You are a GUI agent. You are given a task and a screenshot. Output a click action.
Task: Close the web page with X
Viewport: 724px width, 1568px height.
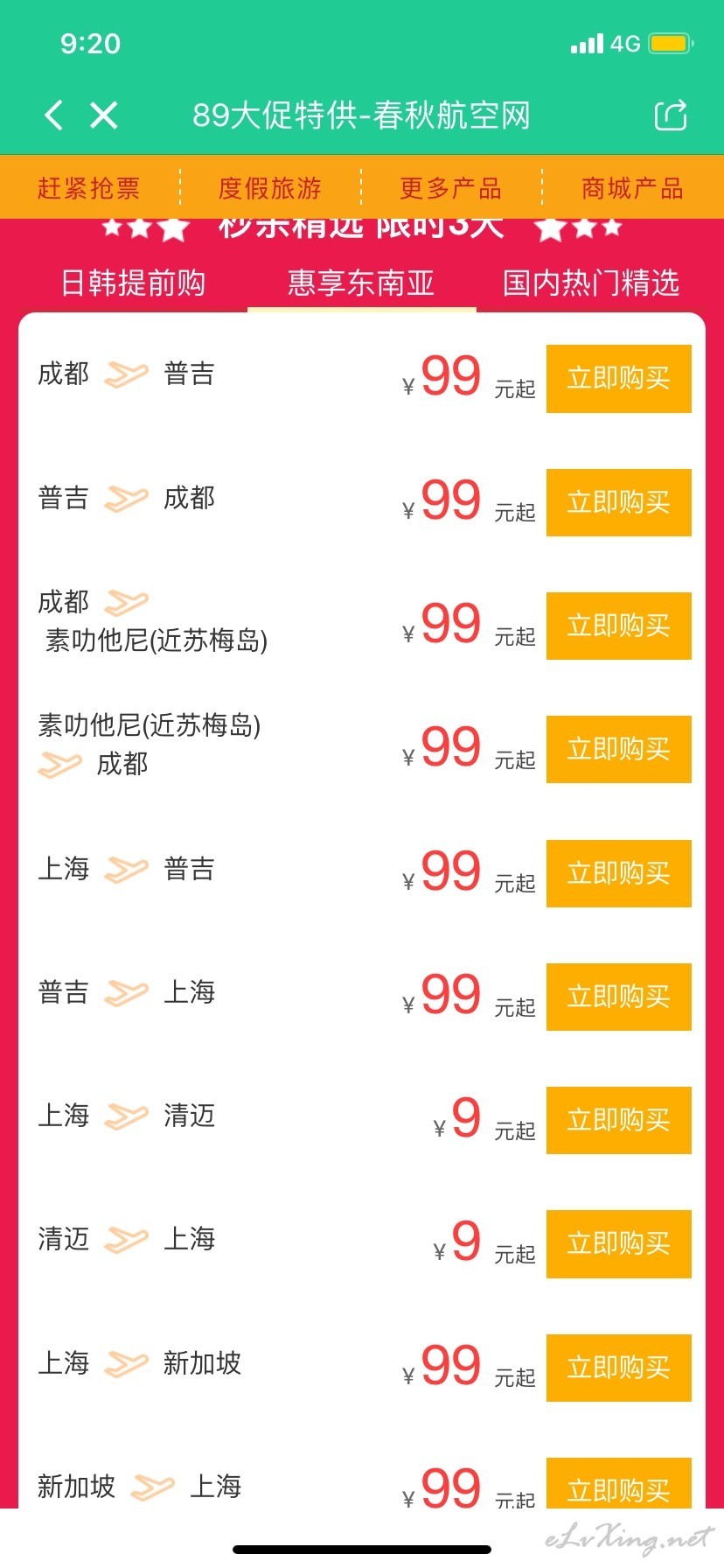[x=104, y=115]
